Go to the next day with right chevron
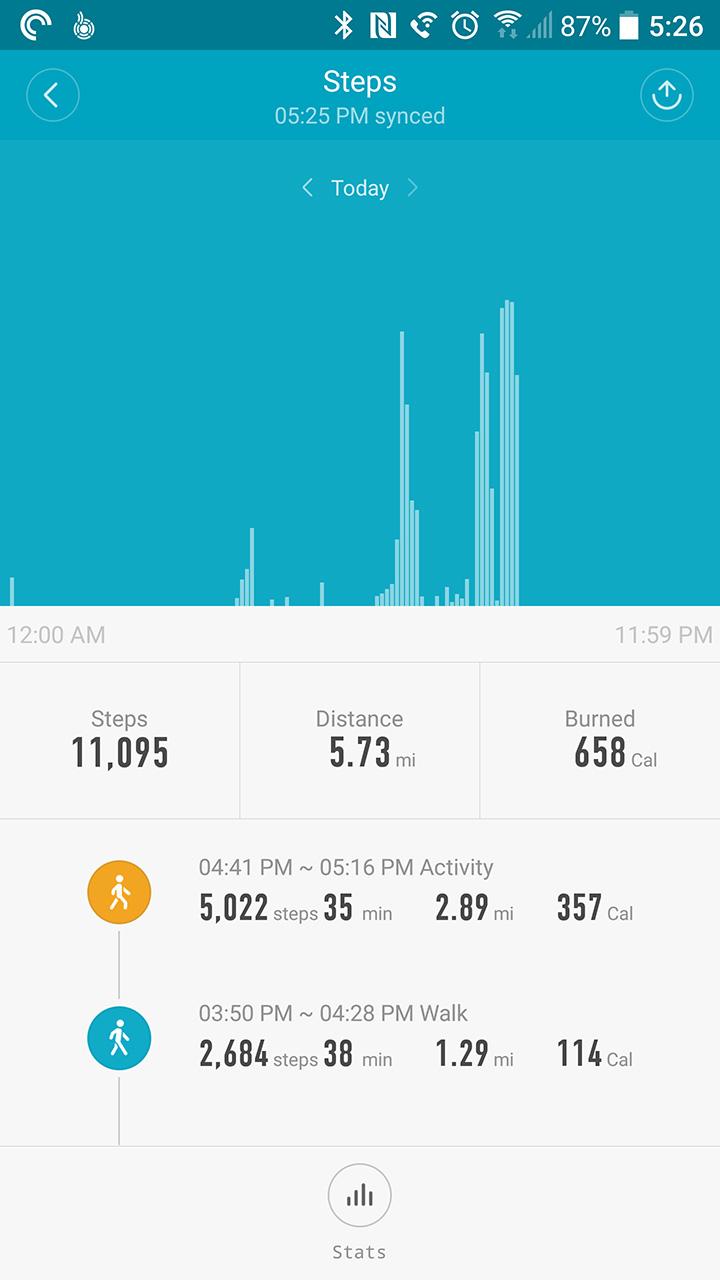 [412, 188]
